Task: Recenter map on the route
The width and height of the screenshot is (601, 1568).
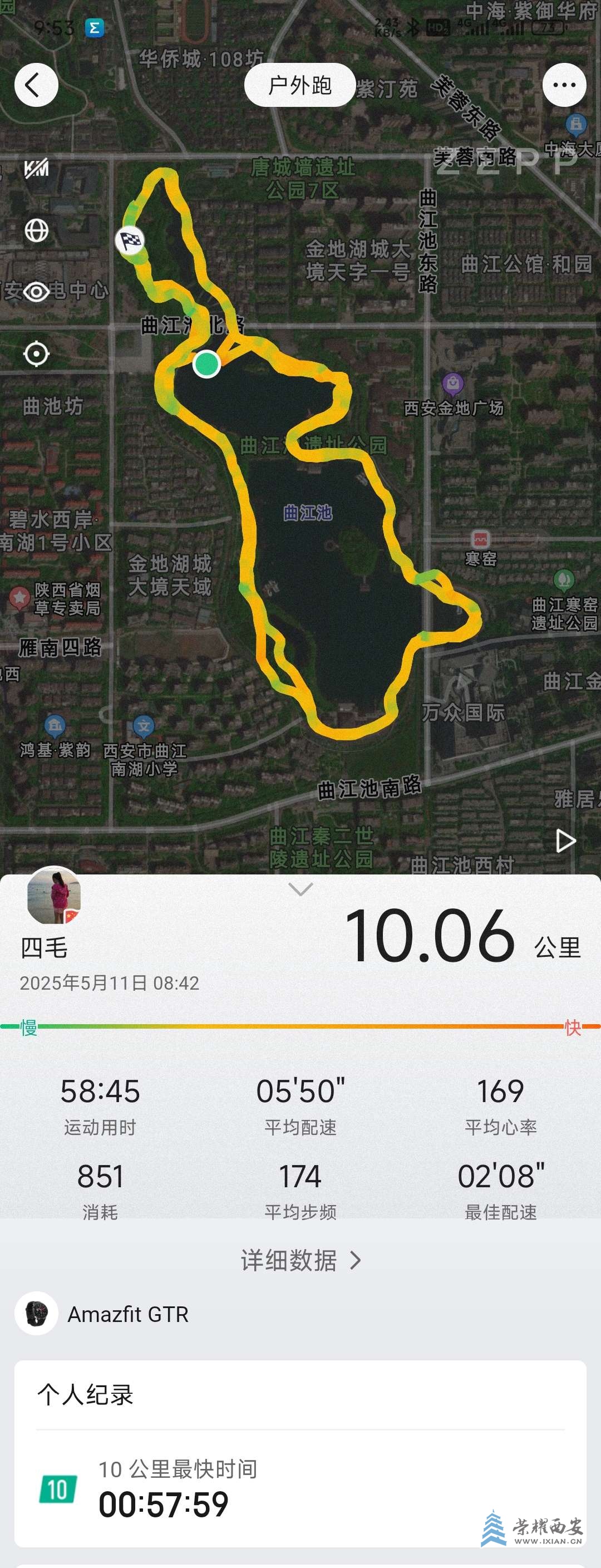Action: tap(37, 353)
